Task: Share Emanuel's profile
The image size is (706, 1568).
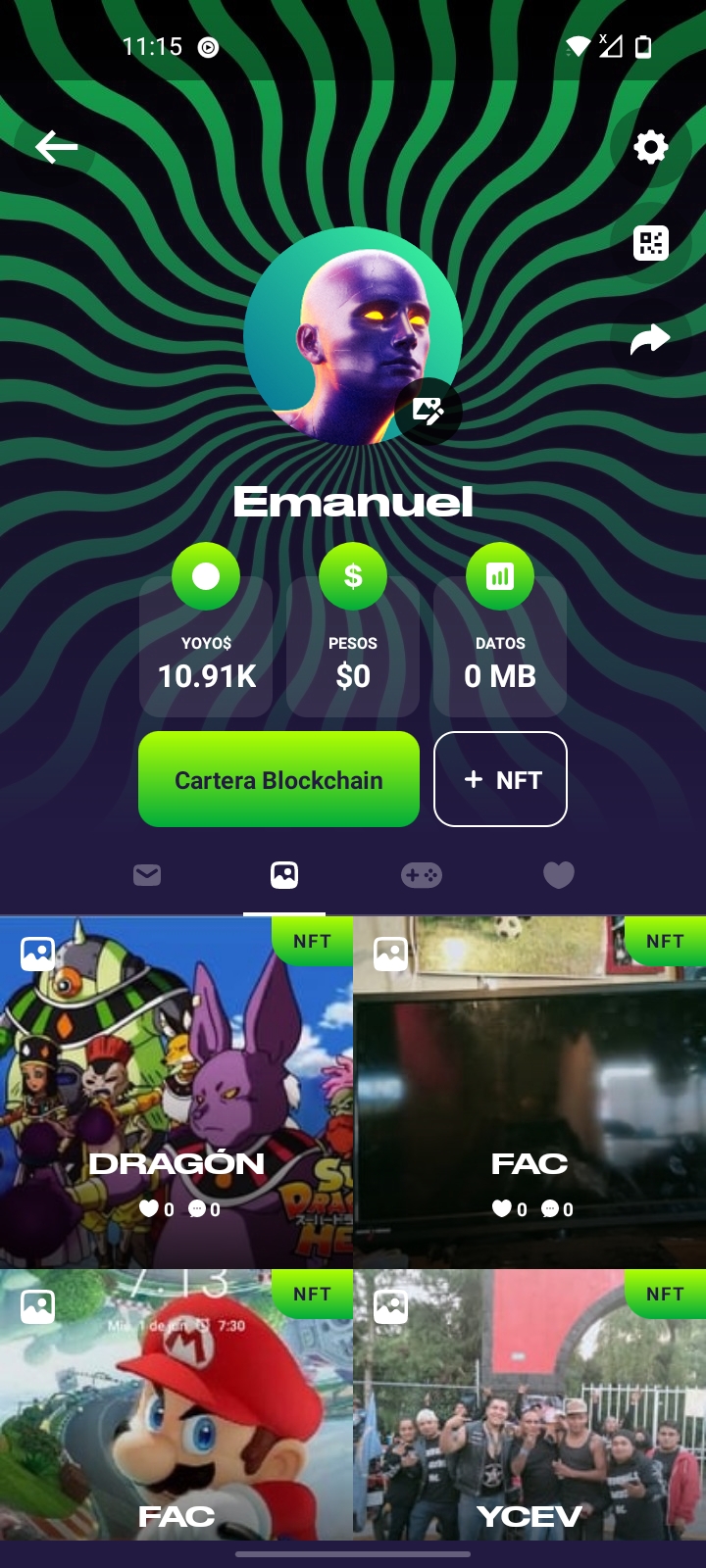Action: pos(650,339)
